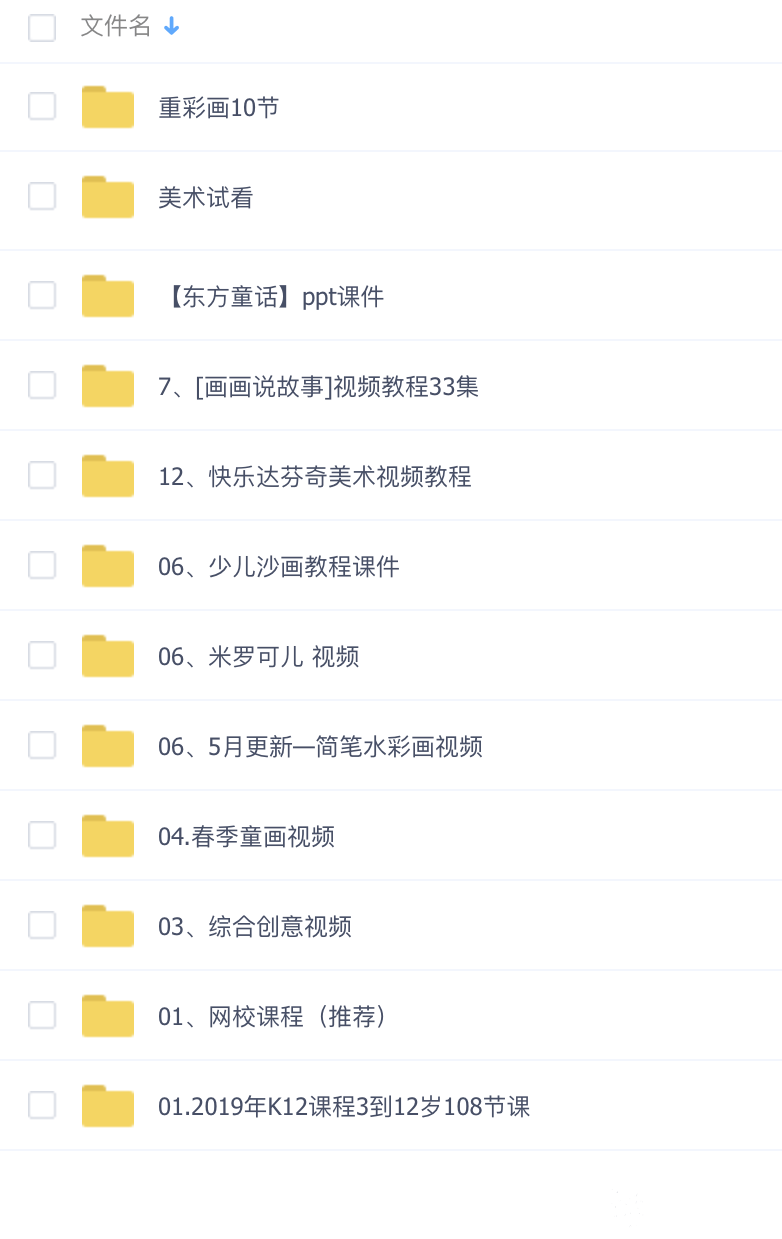Open the 【东方童话】ppt课件 folder icon
This screenshot has width=782, height=1239.
coord(107,296)
